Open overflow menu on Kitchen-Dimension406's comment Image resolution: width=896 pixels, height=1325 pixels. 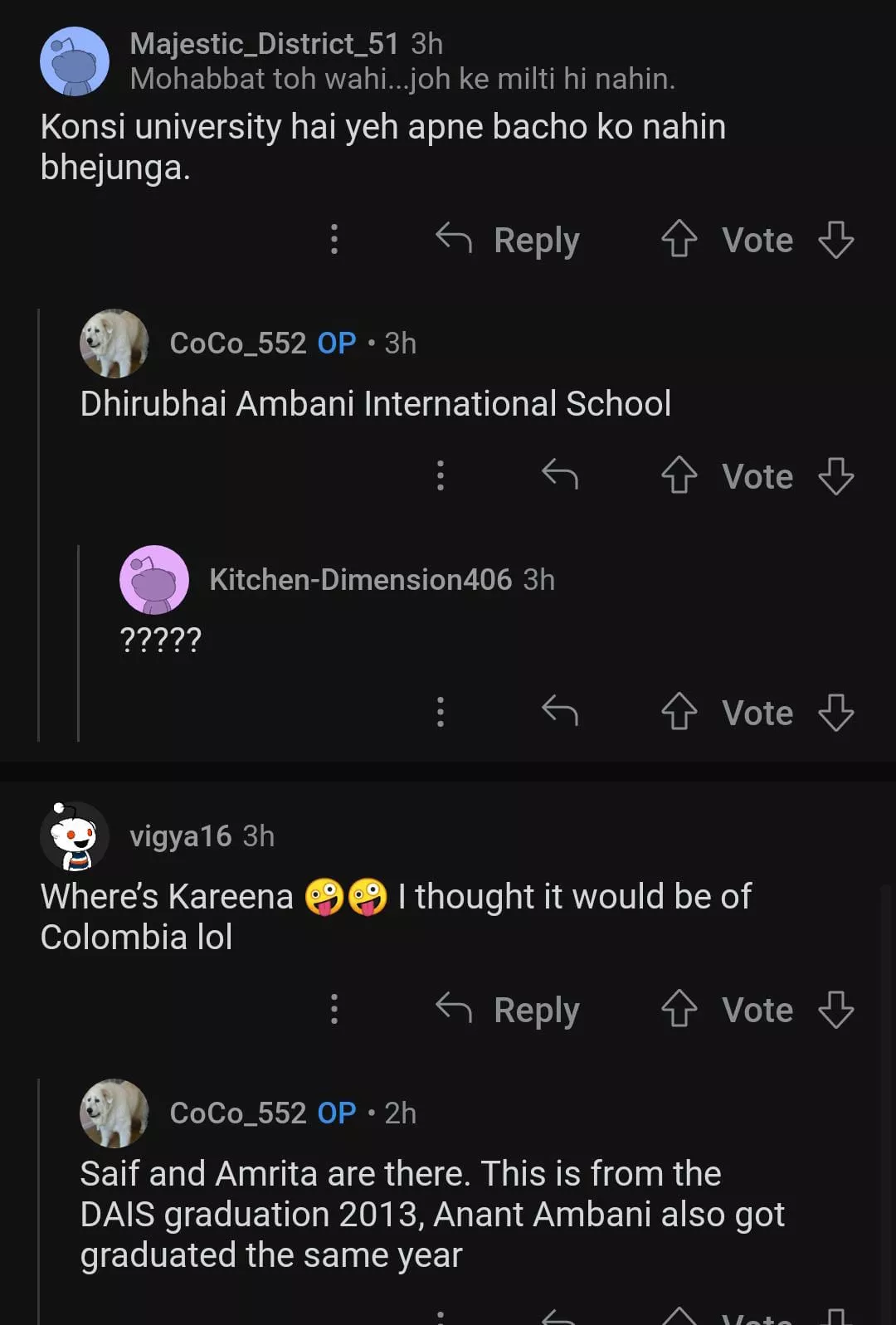tap(441, 712)
